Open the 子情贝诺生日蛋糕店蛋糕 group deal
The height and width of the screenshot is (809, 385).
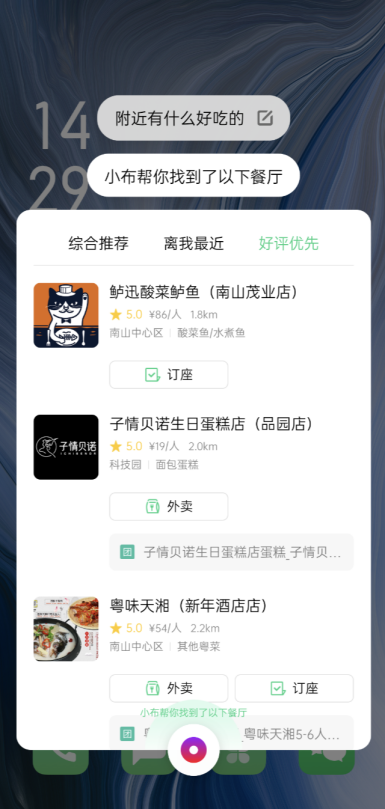[232, 552]
